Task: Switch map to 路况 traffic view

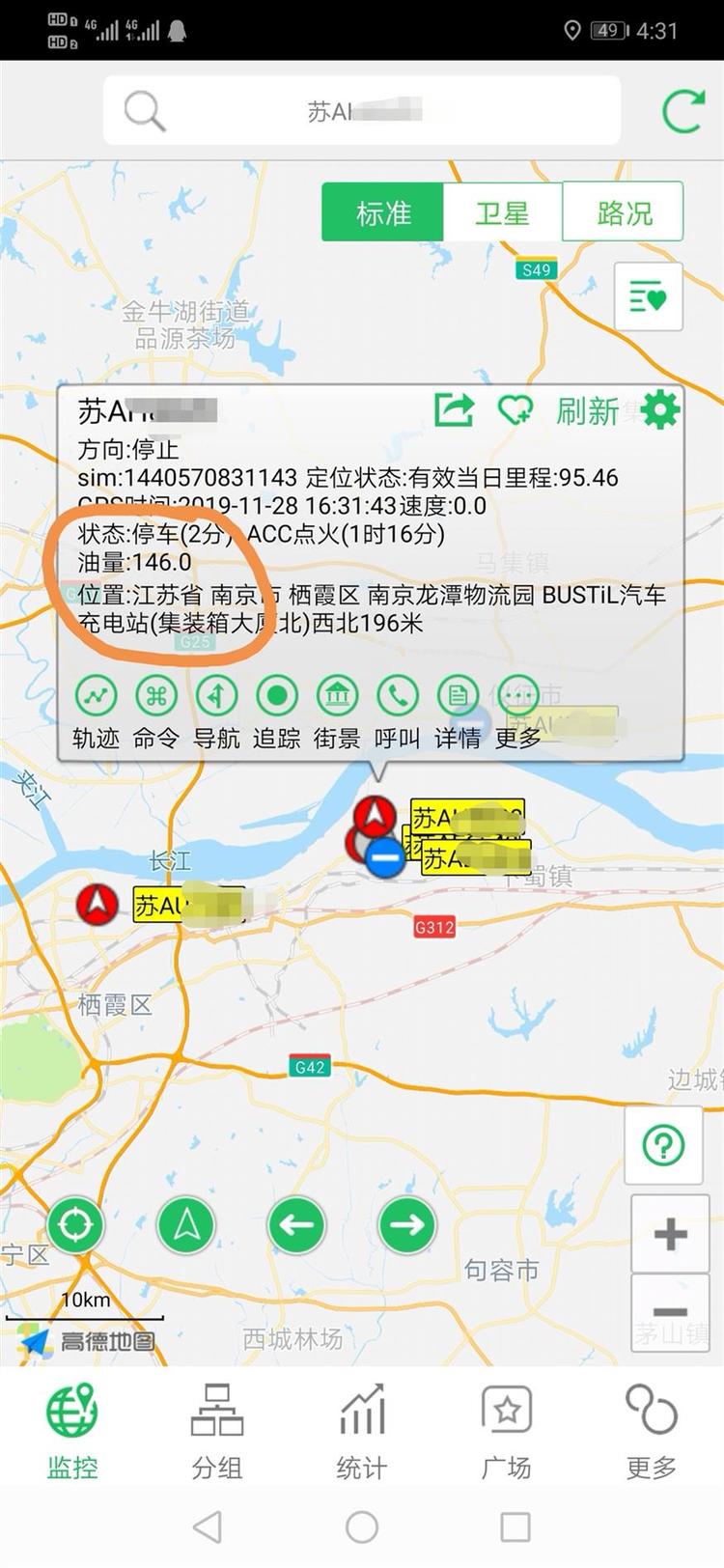Action: click(x=624, y=212)
